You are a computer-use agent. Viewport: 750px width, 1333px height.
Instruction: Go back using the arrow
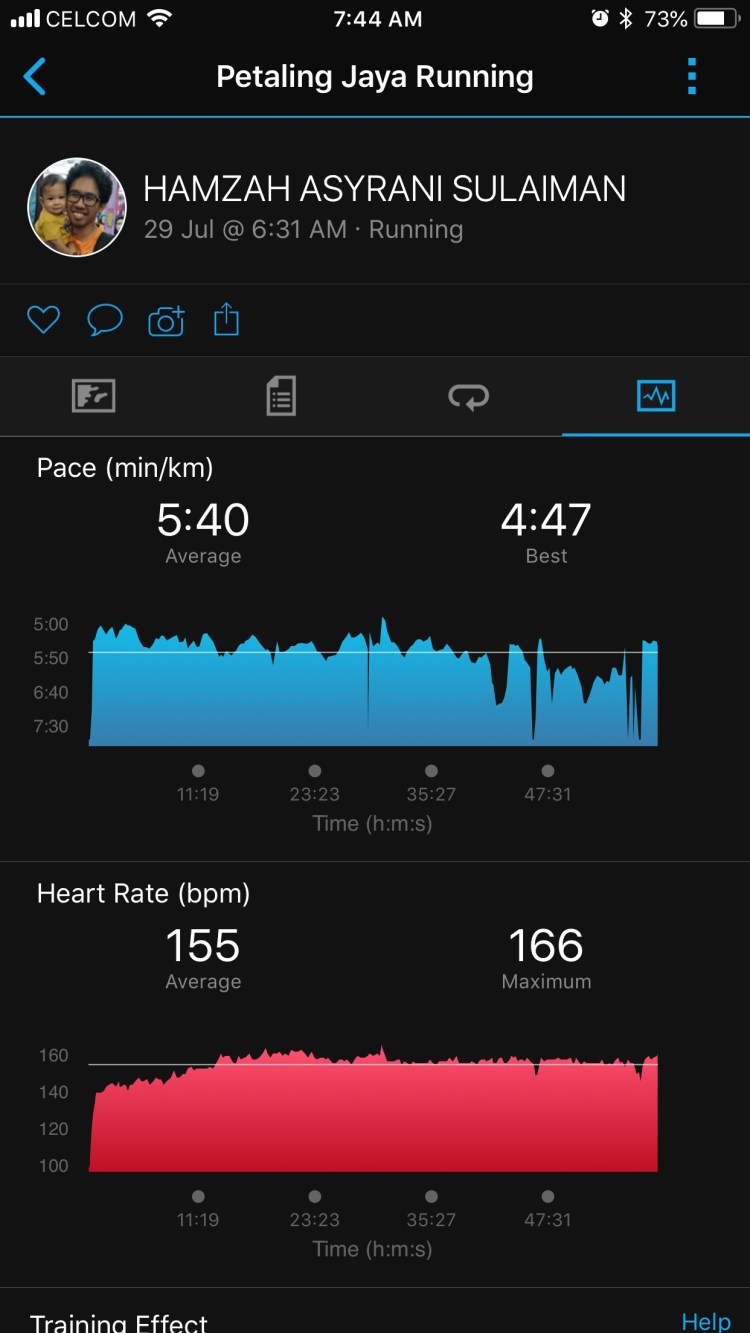click(35, 77)
